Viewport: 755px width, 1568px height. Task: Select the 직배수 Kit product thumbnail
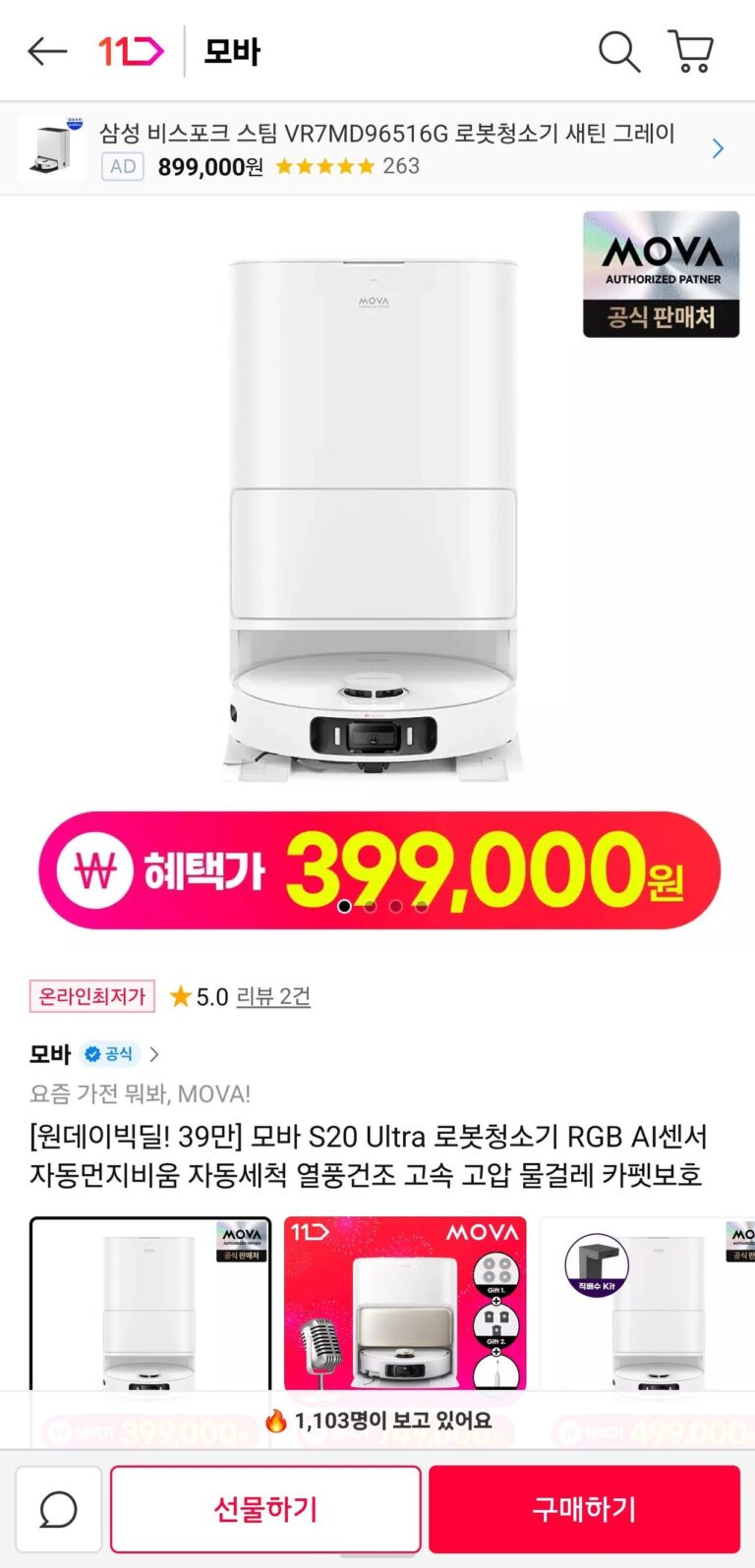click(x=649, y=1302)
